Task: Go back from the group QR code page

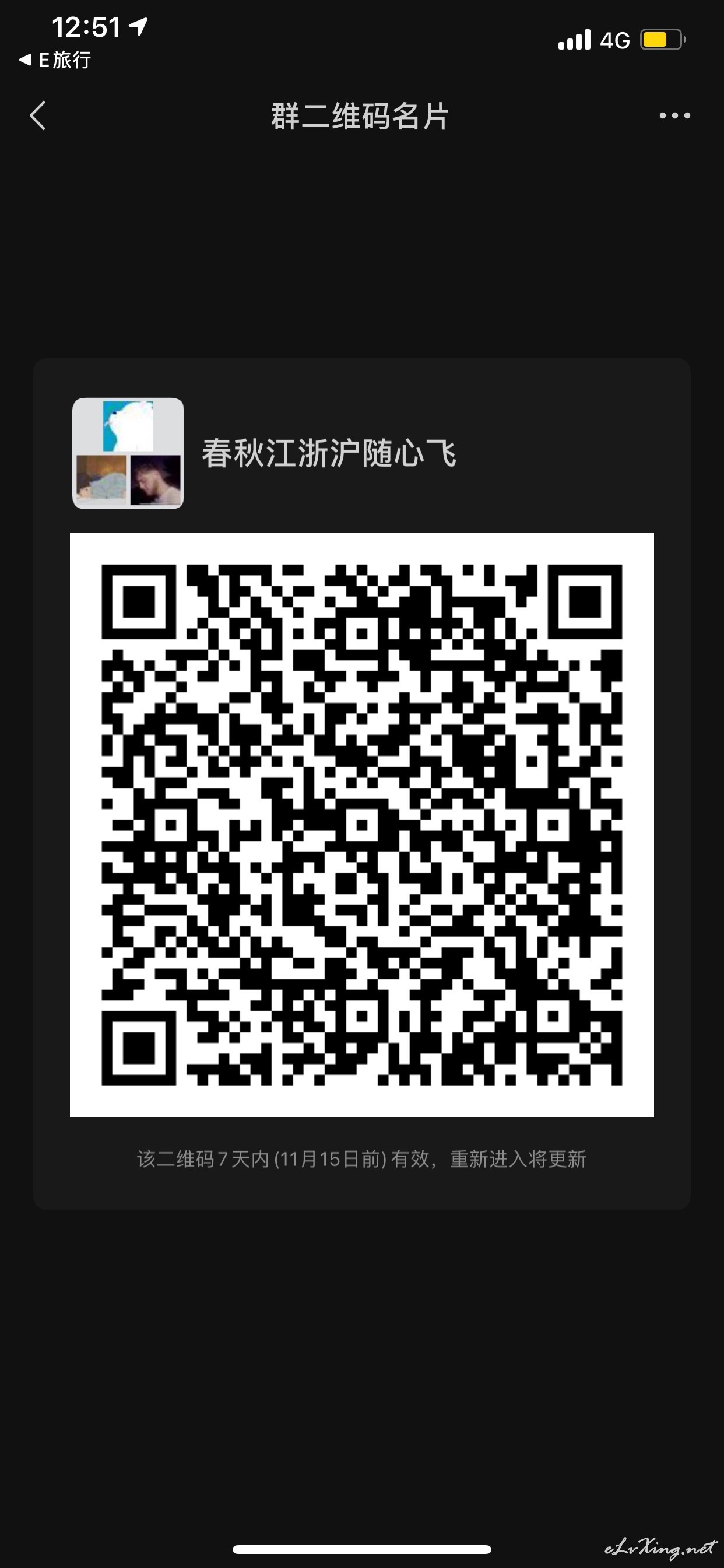Action: click(38, 116)
